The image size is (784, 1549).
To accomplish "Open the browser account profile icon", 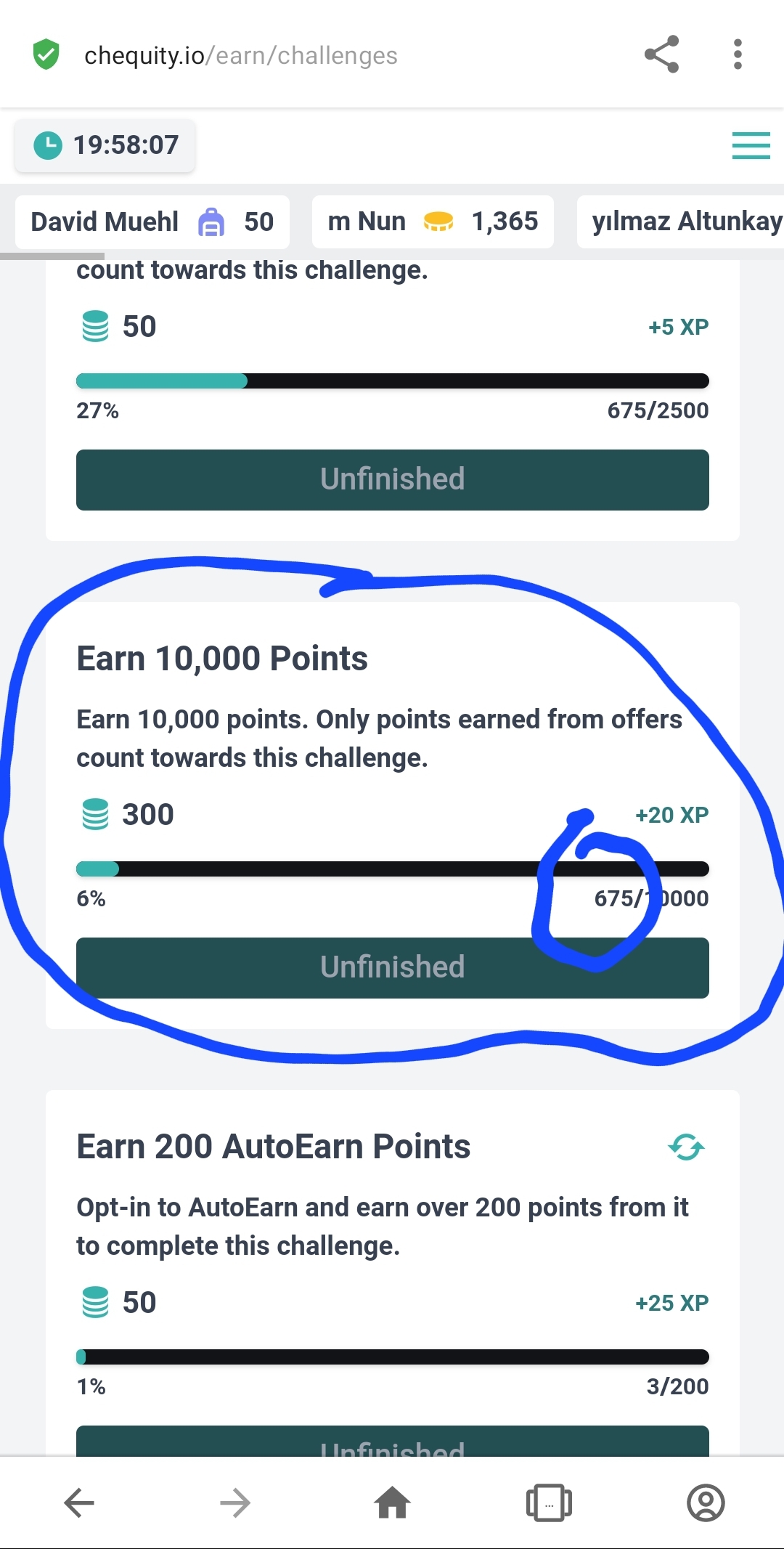I will (x=706, y=1503).
